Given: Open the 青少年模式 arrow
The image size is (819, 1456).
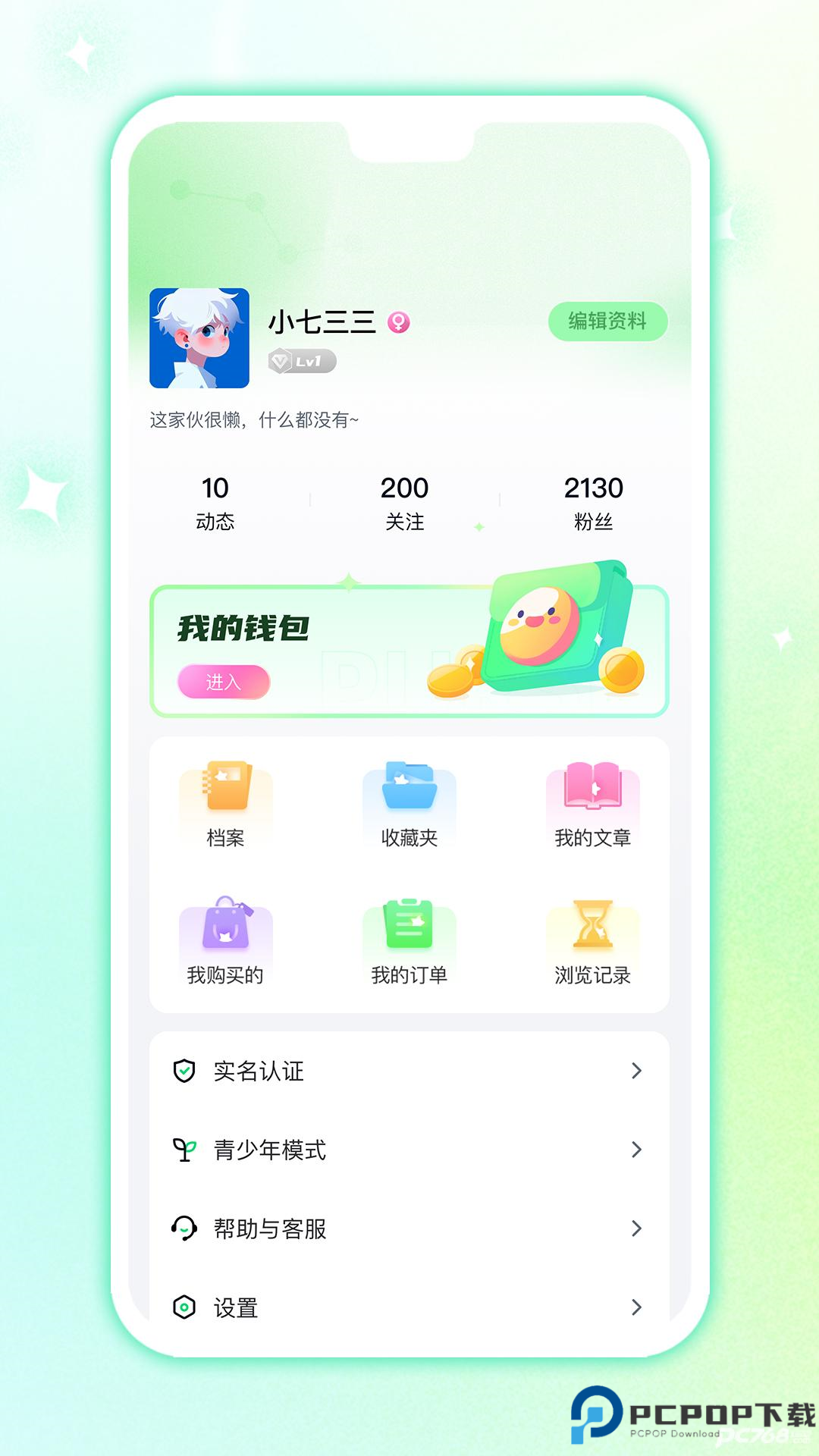Looking at the screenshot, I should [635, 1149].
